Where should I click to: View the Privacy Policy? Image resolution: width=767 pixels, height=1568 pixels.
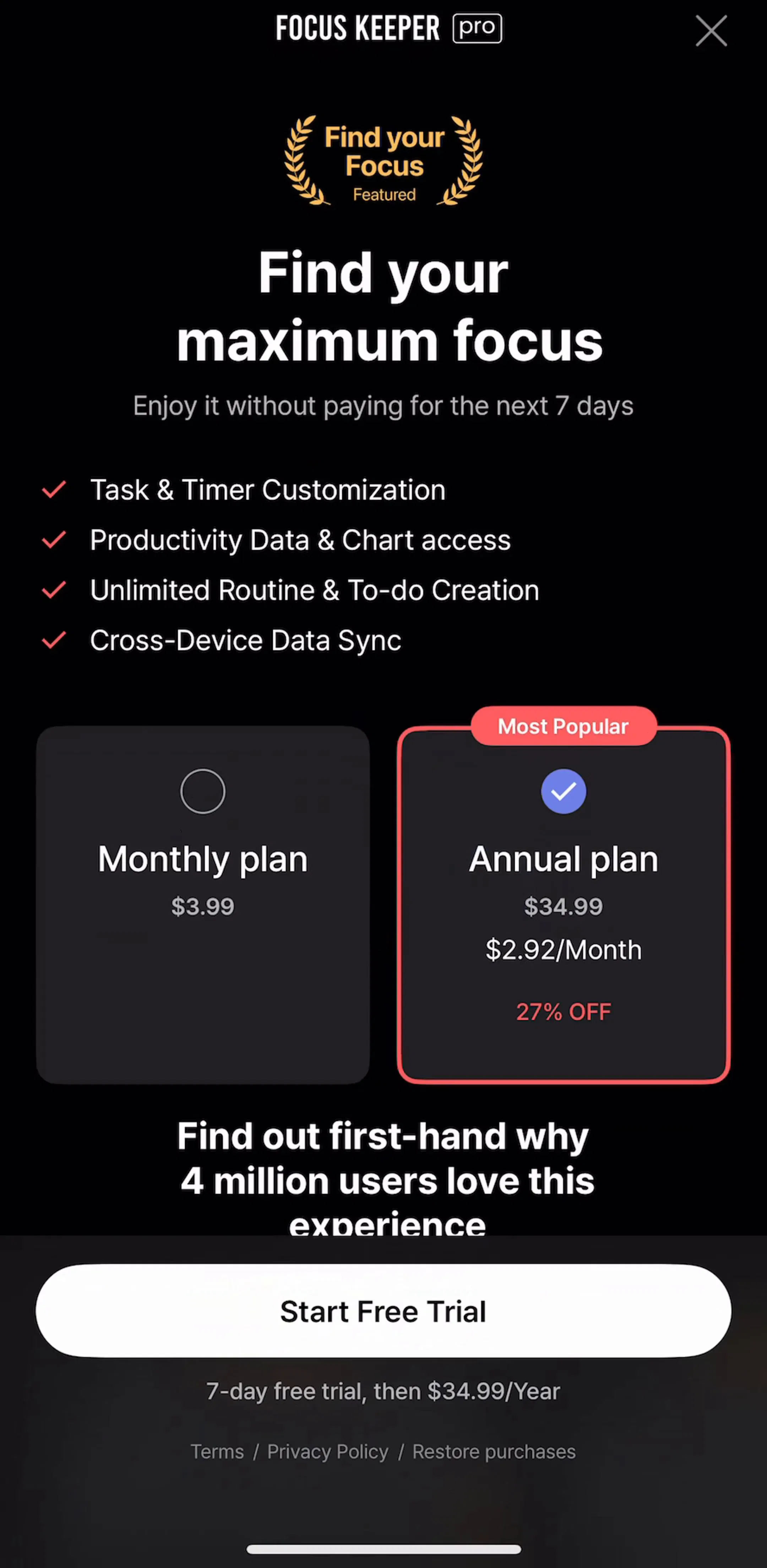tap(328, 1452)
